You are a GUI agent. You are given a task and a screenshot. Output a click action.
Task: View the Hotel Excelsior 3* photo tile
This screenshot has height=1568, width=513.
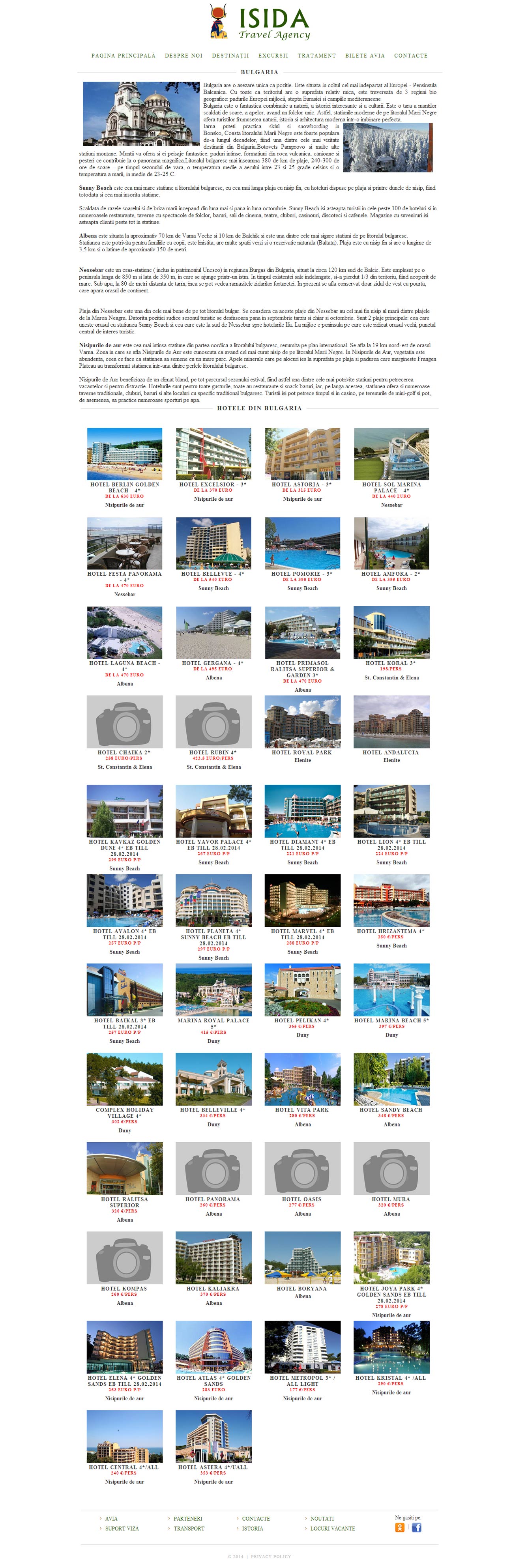point(213,453)
